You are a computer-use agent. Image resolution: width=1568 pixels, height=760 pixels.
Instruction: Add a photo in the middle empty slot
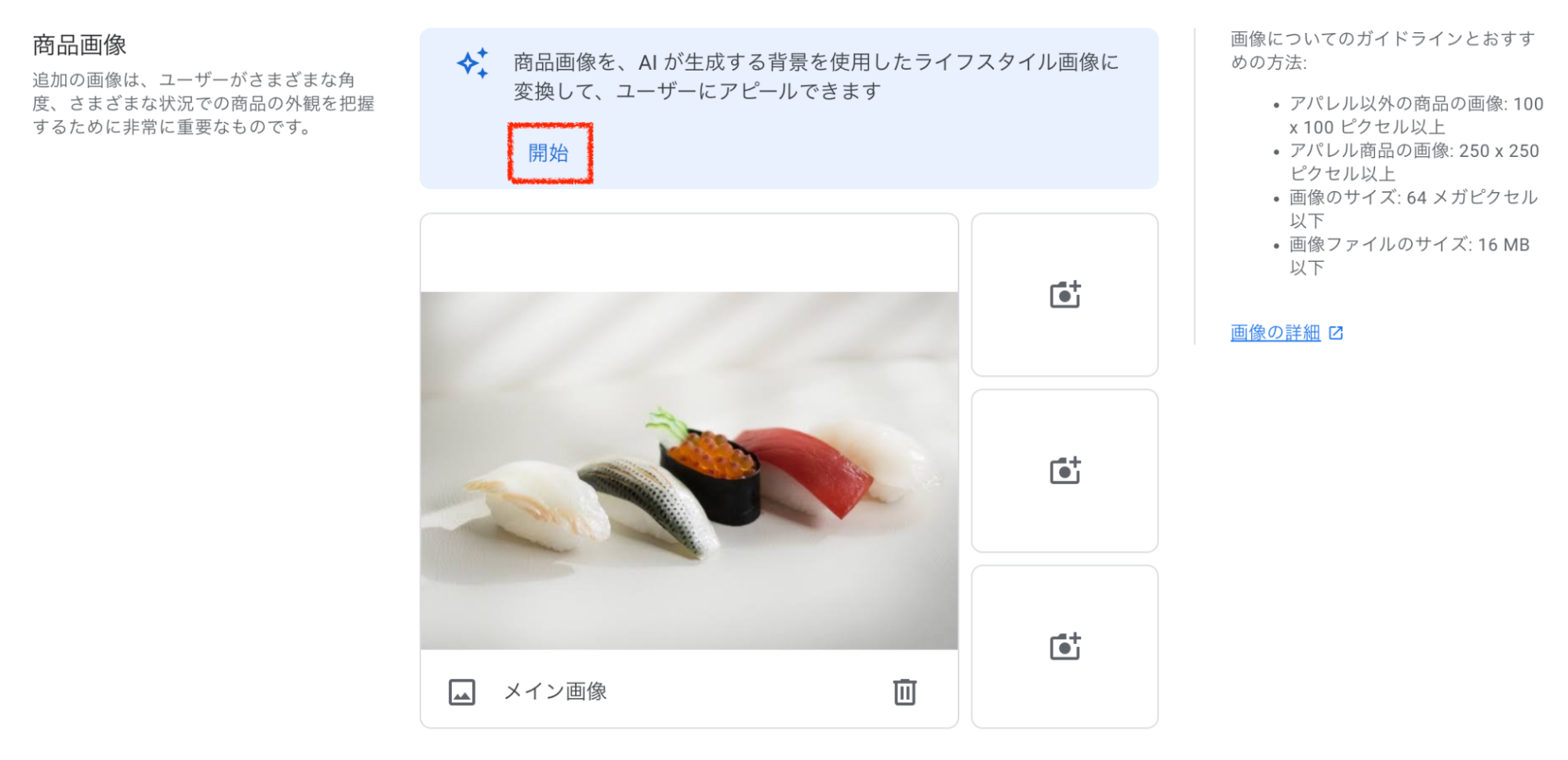1064,471
